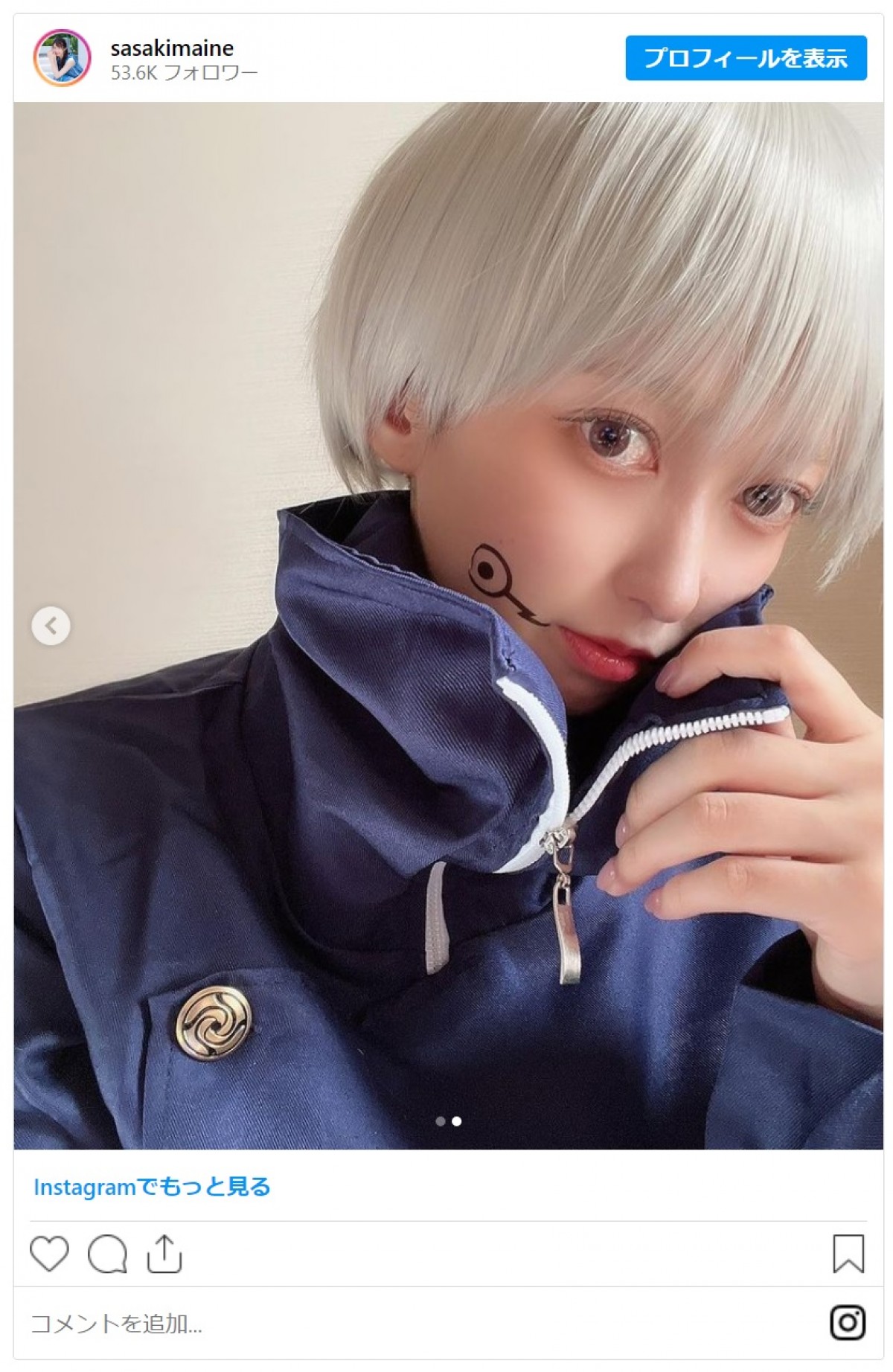The height and width of the screenshot is (1372, 893).
Task: Bookmark this post
Action: [848, 1253]
